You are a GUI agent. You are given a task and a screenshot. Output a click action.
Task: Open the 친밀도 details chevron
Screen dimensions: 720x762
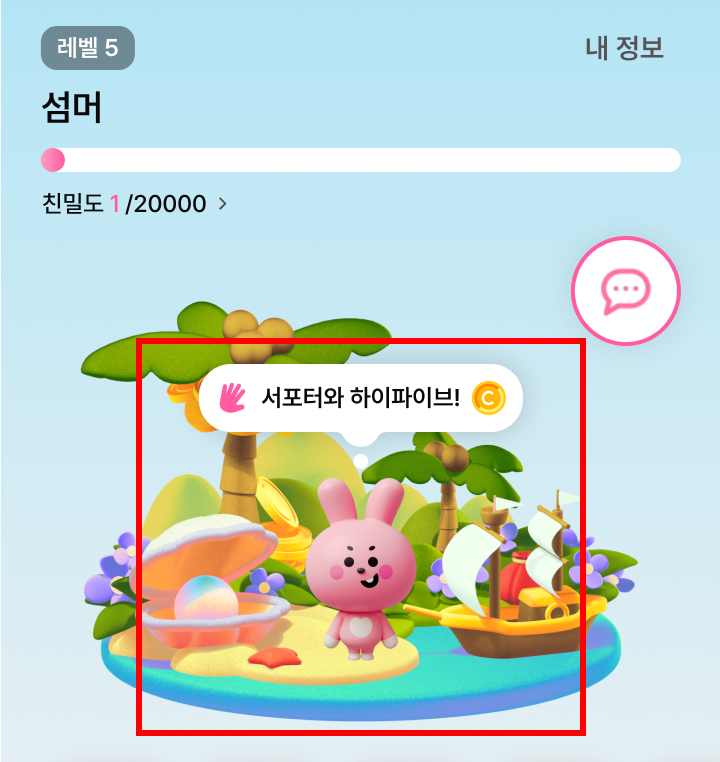tap(223, 204)
